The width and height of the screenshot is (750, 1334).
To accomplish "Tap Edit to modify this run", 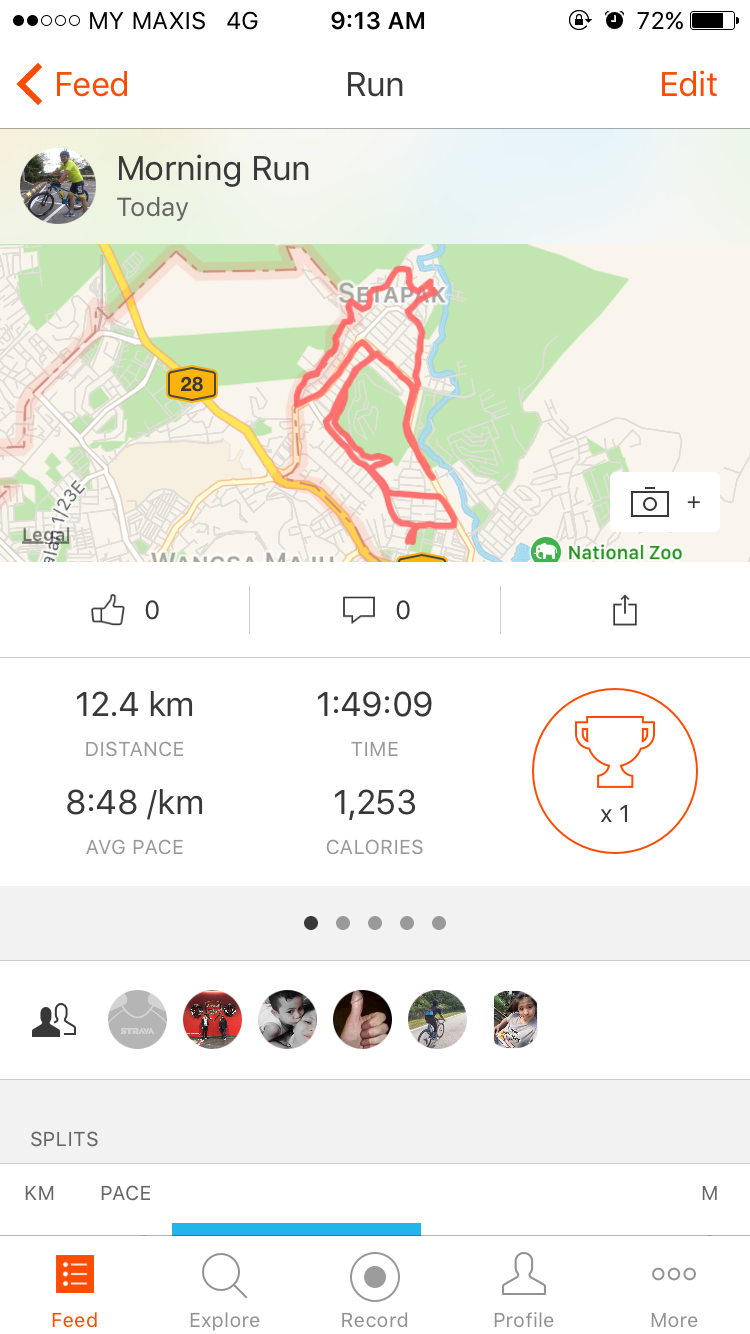I will 688,85.
